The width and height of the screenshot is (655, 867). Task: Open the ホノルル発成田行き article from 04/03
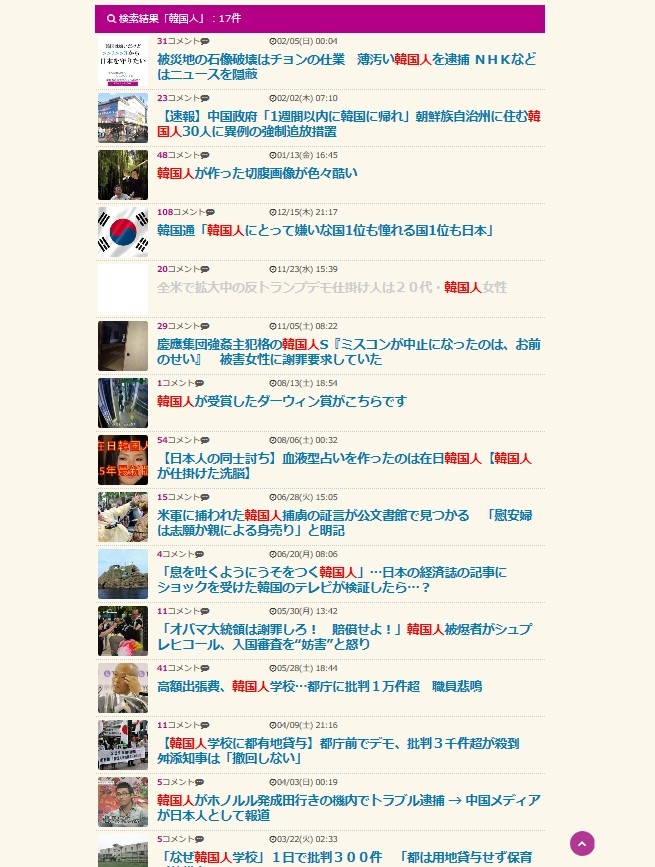coord(348,808)
